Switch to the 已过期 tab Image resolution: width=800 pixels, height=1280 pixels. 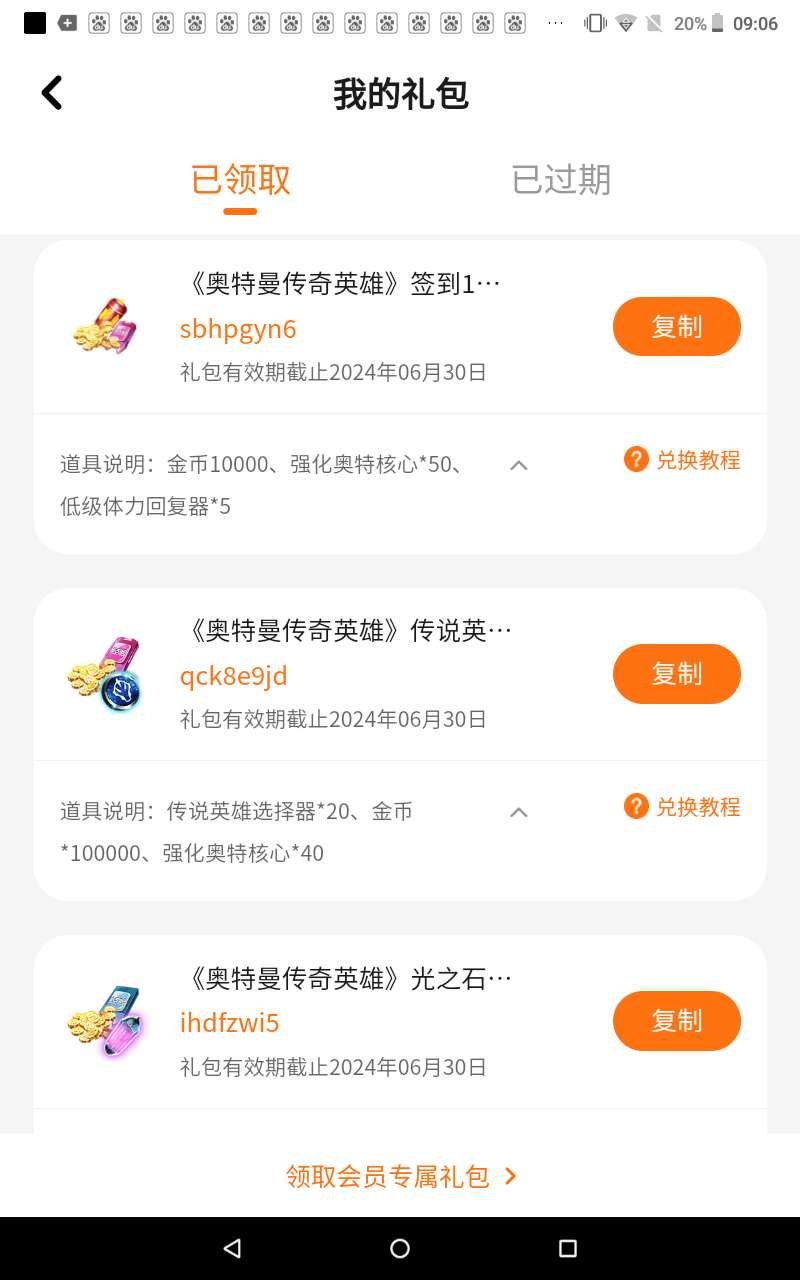tap(560, 180)
